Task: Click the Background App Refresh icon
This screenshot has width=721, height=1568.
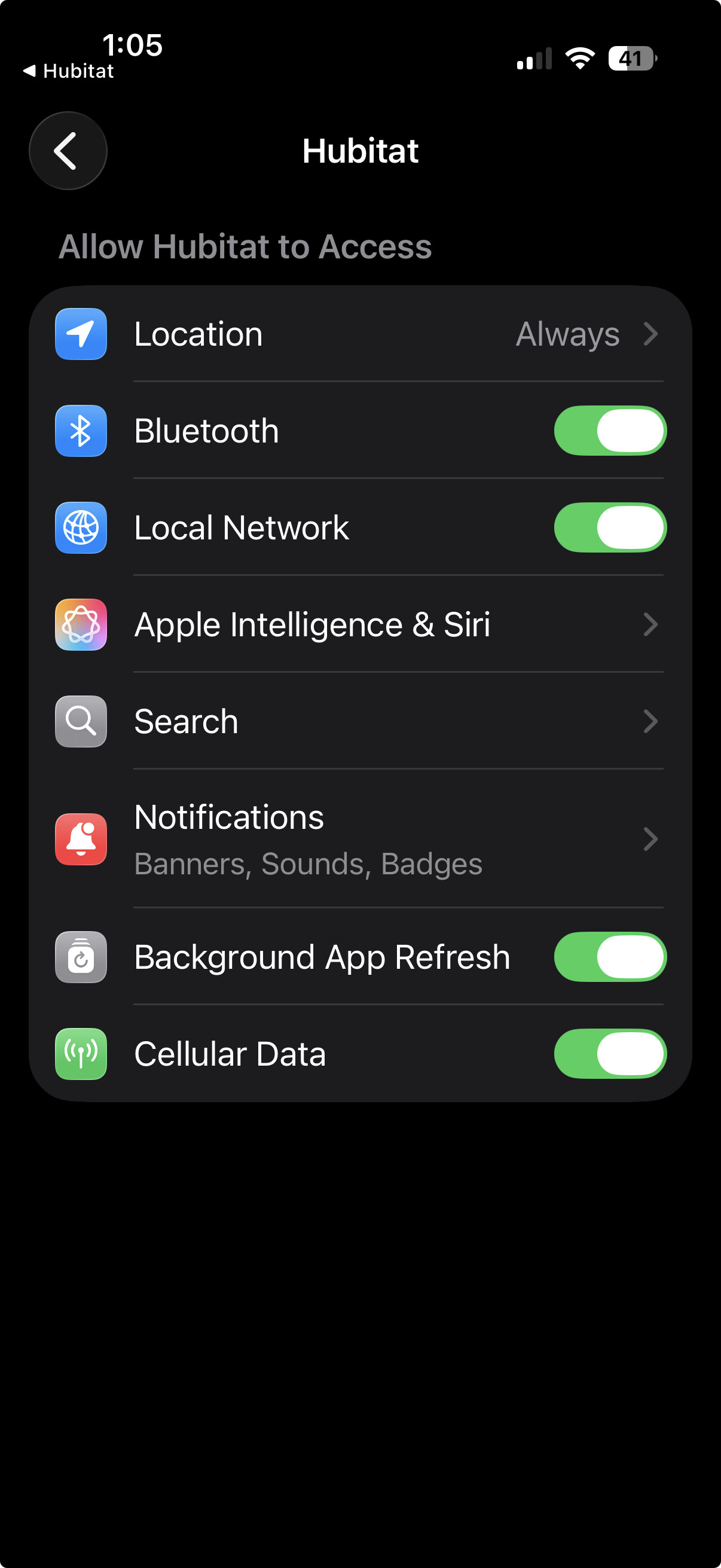Action: click(80, 956)
